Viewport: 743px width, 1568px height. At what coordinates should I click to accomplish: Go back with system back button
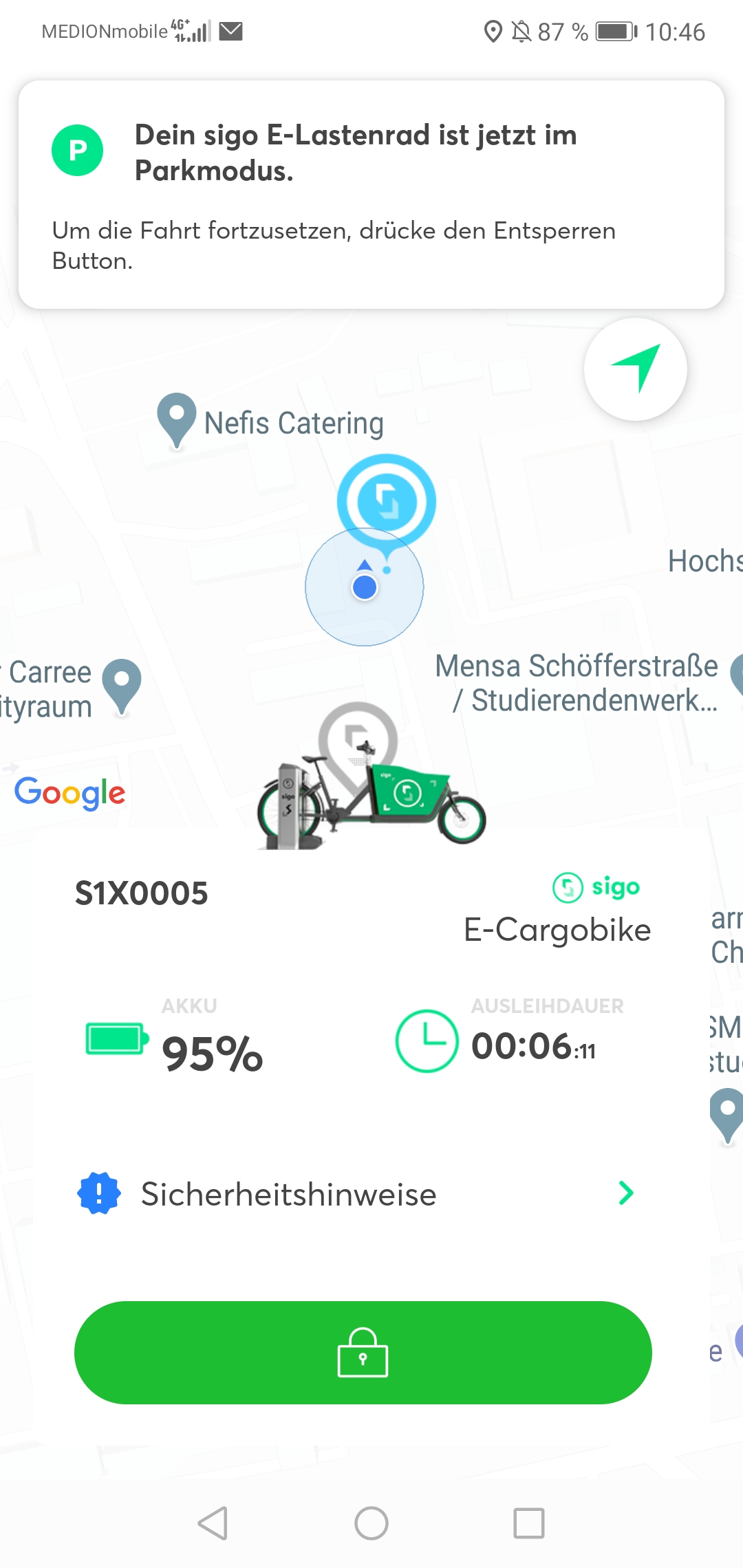pos(213,1523)
